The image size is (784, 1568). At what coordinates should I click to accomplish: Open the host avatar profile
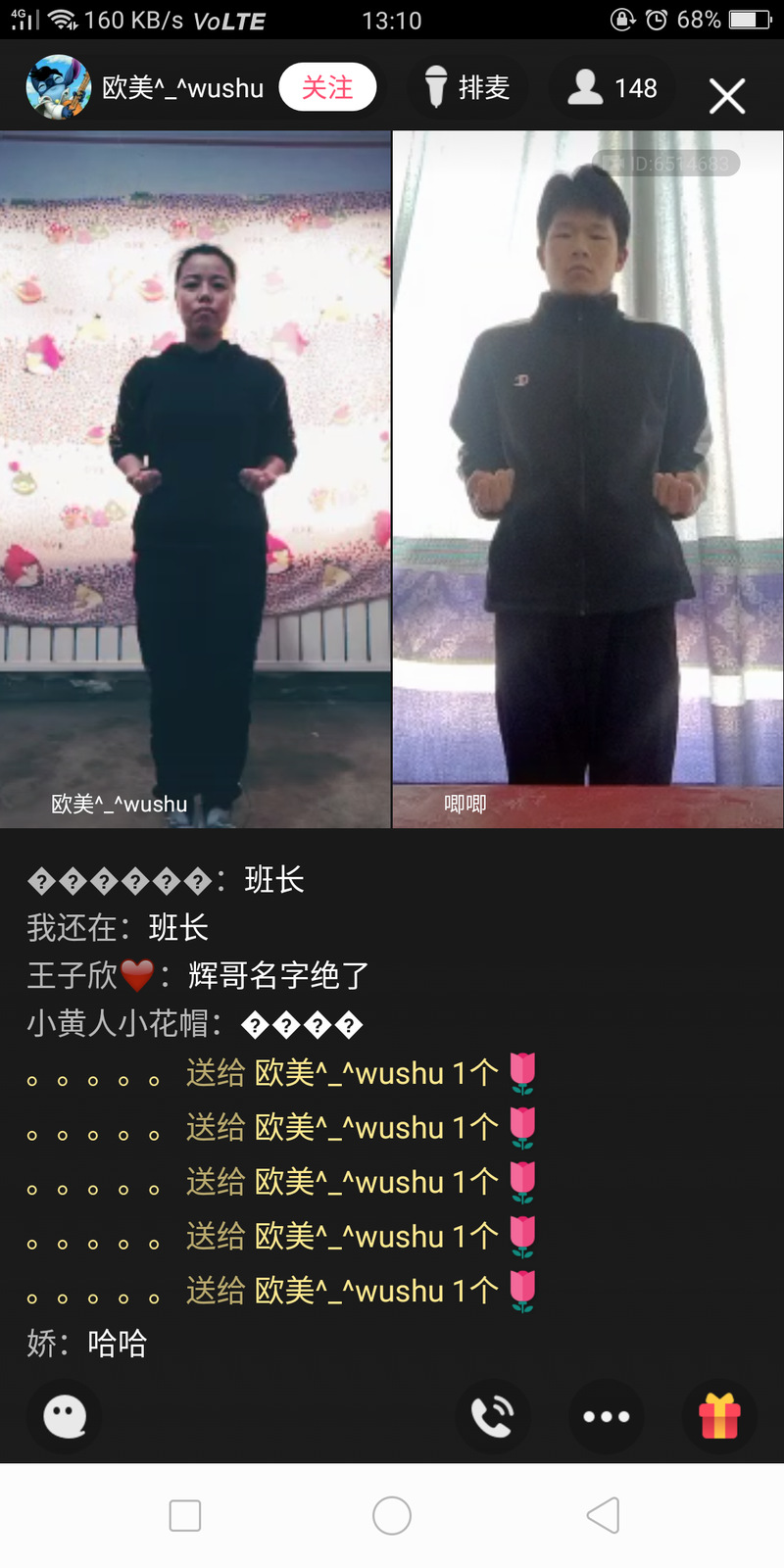pos(57,87)
